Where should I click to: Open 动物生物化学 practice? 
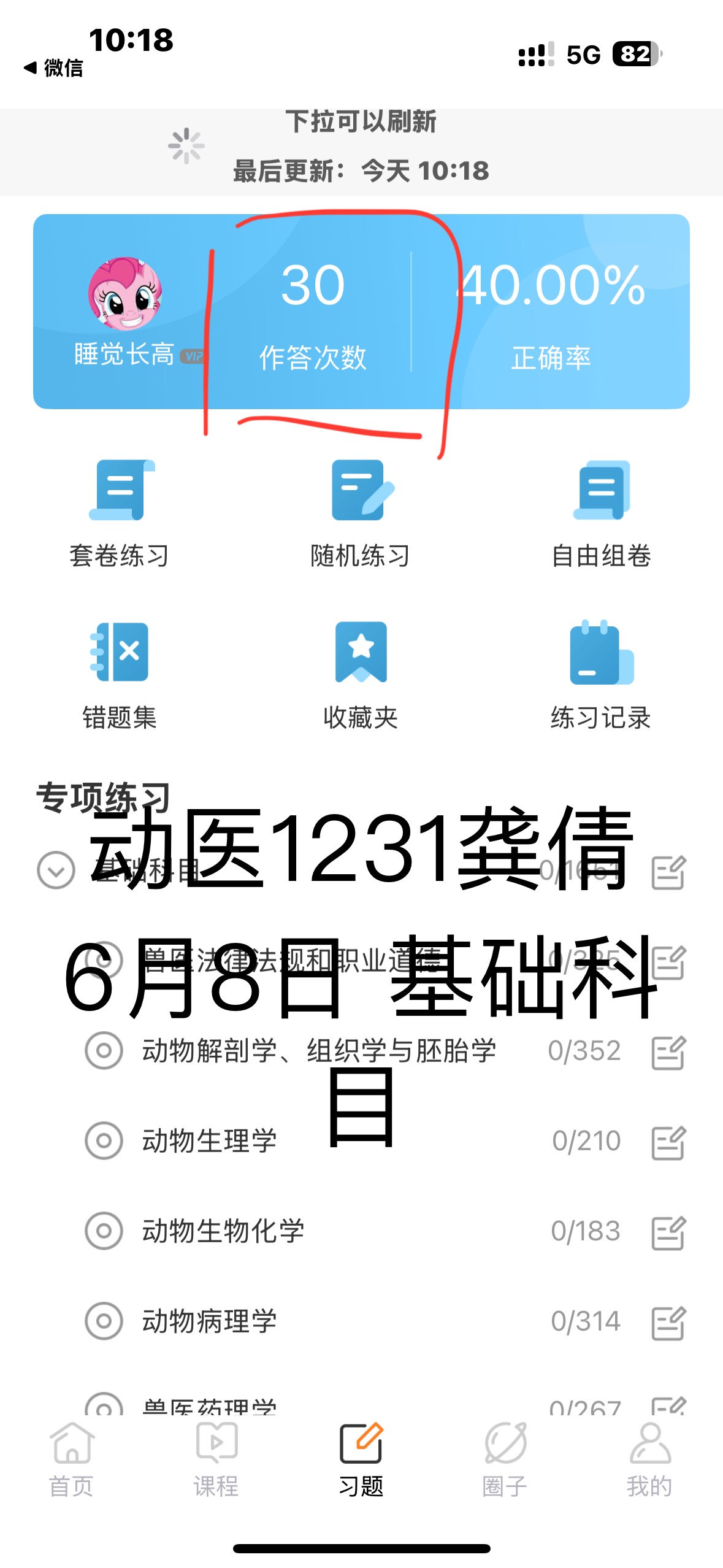tap(223, 1231)
